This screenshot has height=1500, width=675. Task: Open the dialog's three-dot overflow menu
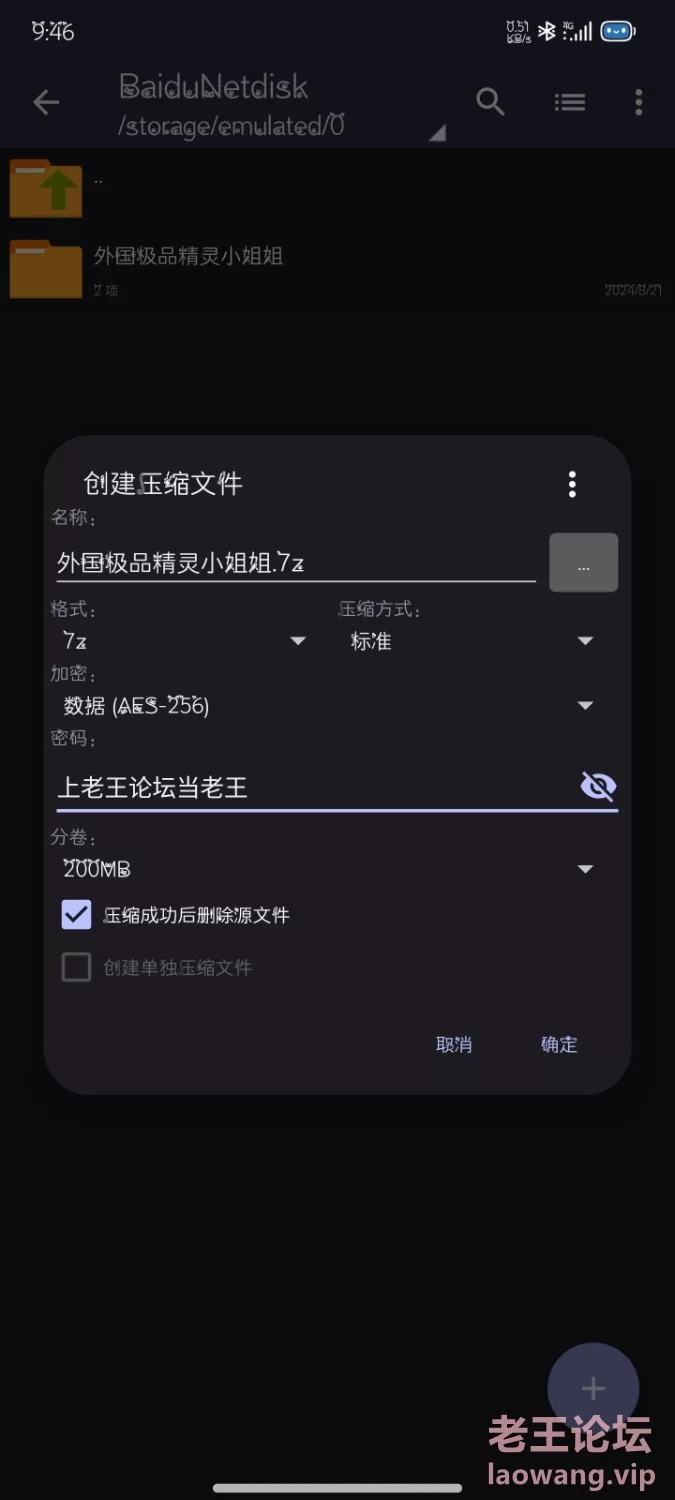[572, 485]
